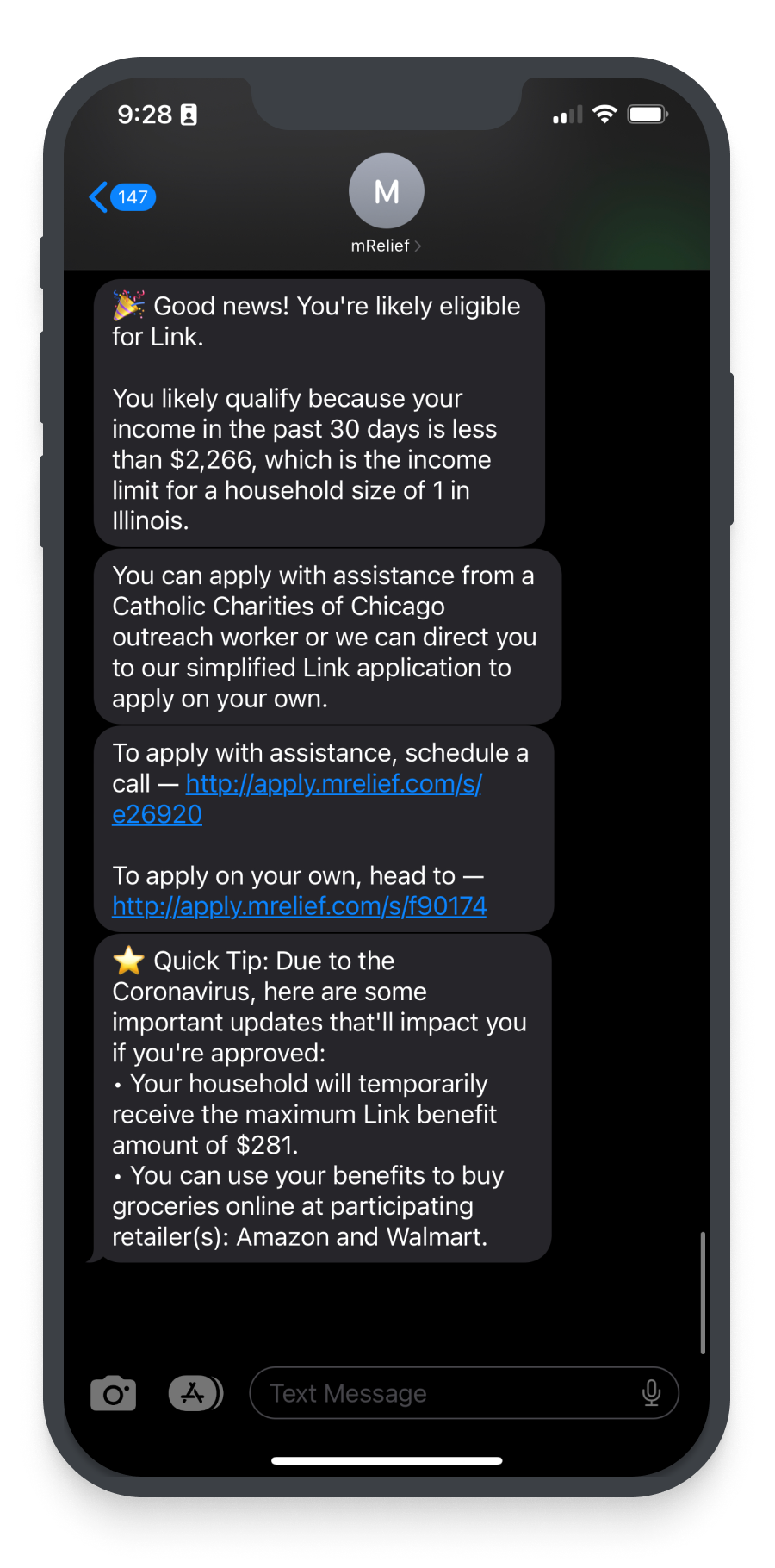Image resolution: width=775 pixels, height=1568 pixels.
Task: Open the apply-on-your-own link ending f90174
Action: click(299, 906)
